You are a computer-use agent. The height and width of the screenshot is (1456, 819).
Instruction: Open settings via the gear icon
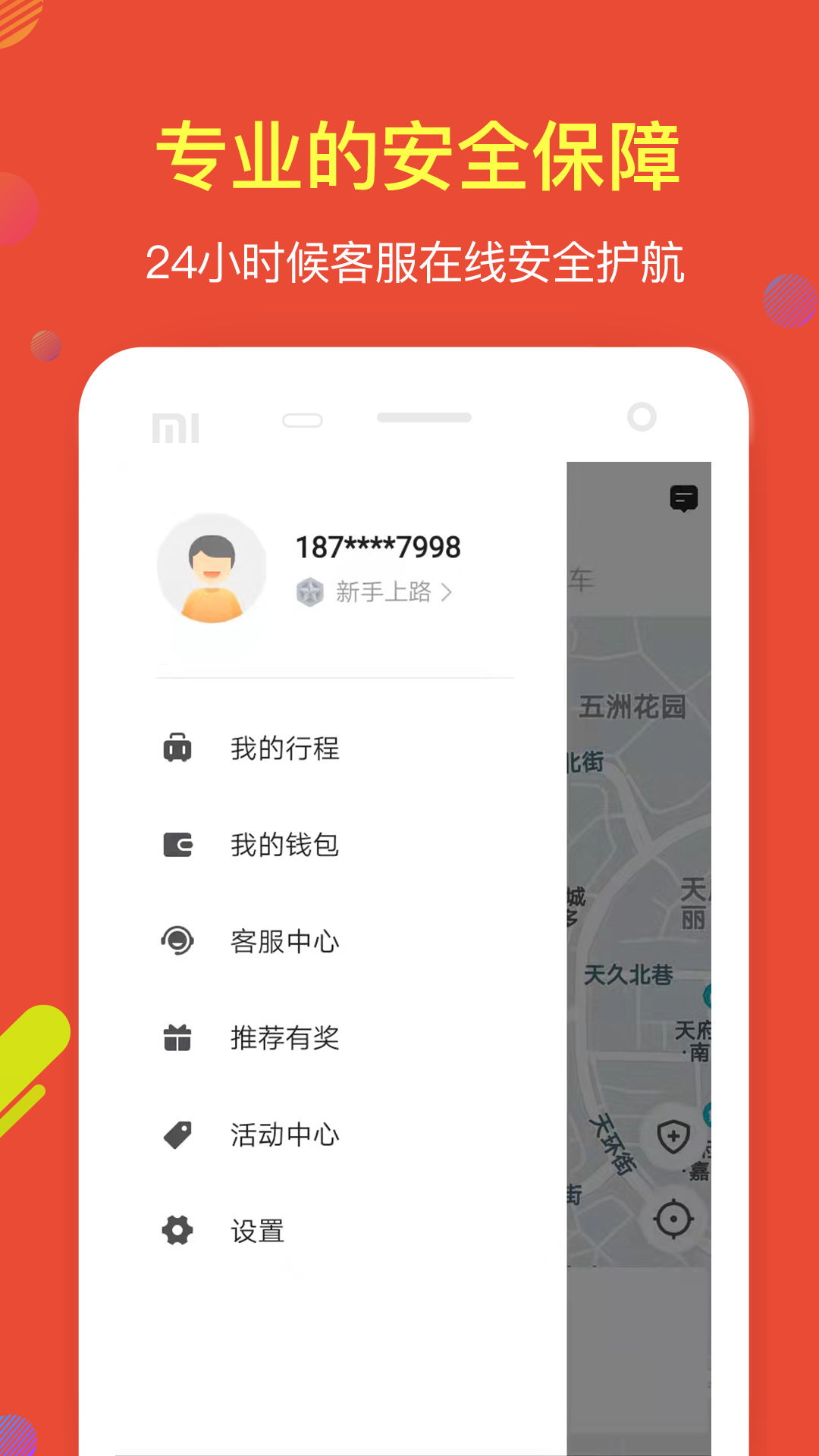point(177,1231)
